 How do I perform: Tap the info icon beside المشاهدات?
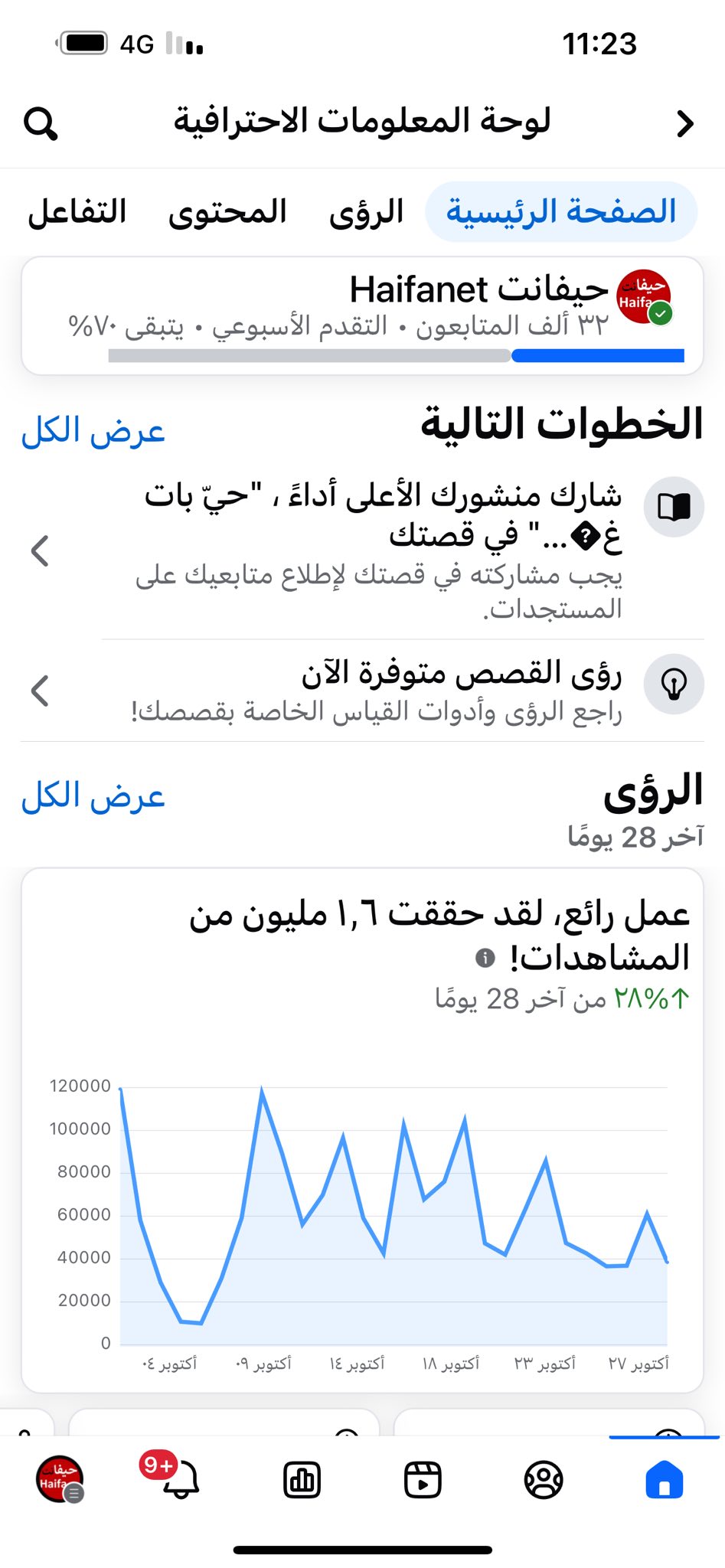click(485, 957)
